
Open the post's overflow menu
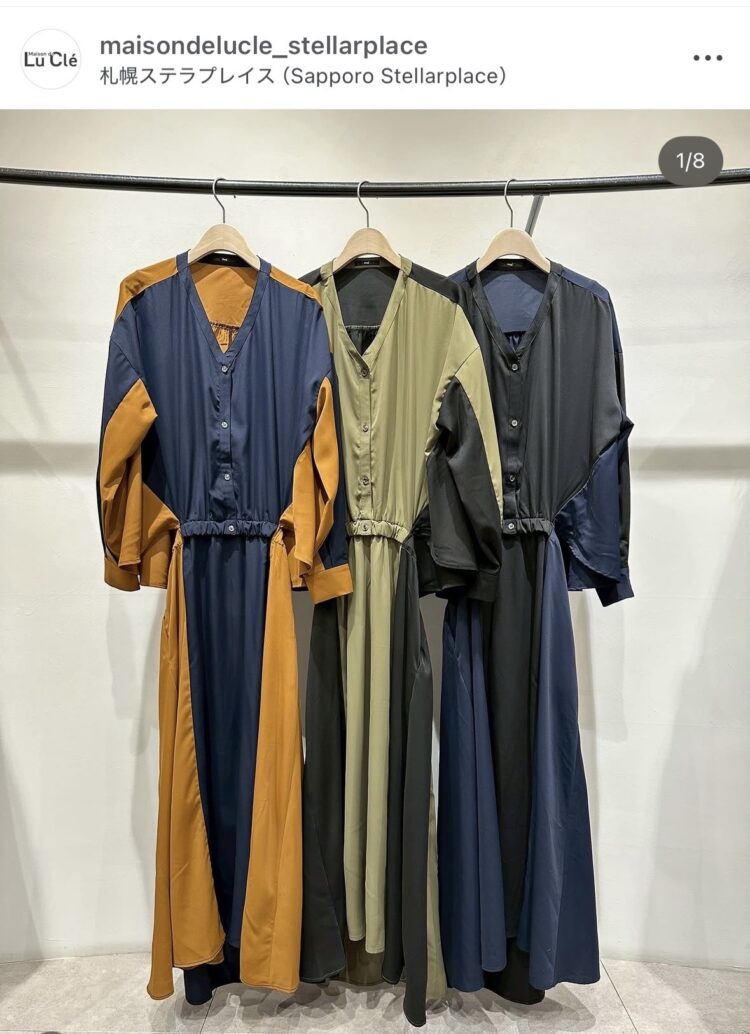pyautogui.click(x=707, y=58)
